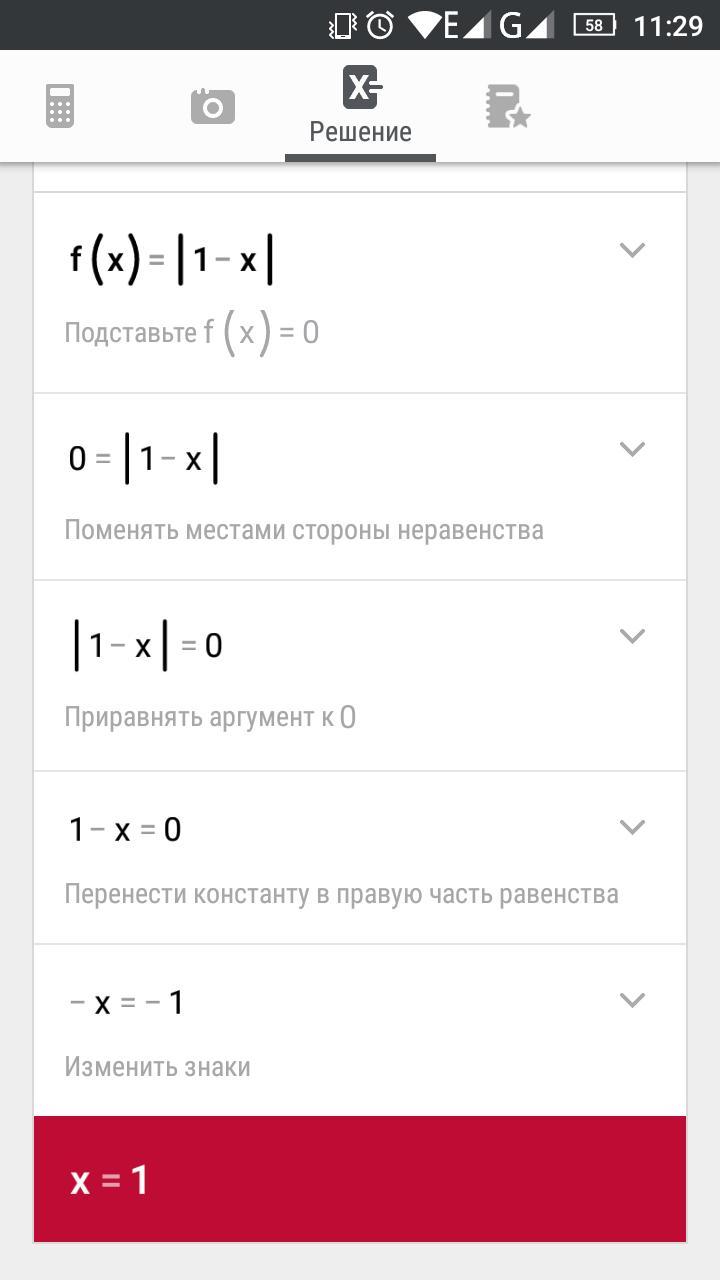Screen dimensions: 720x1280
Task: Select the Решение tab
Action: pyautogui.click(x=360, y=106)
